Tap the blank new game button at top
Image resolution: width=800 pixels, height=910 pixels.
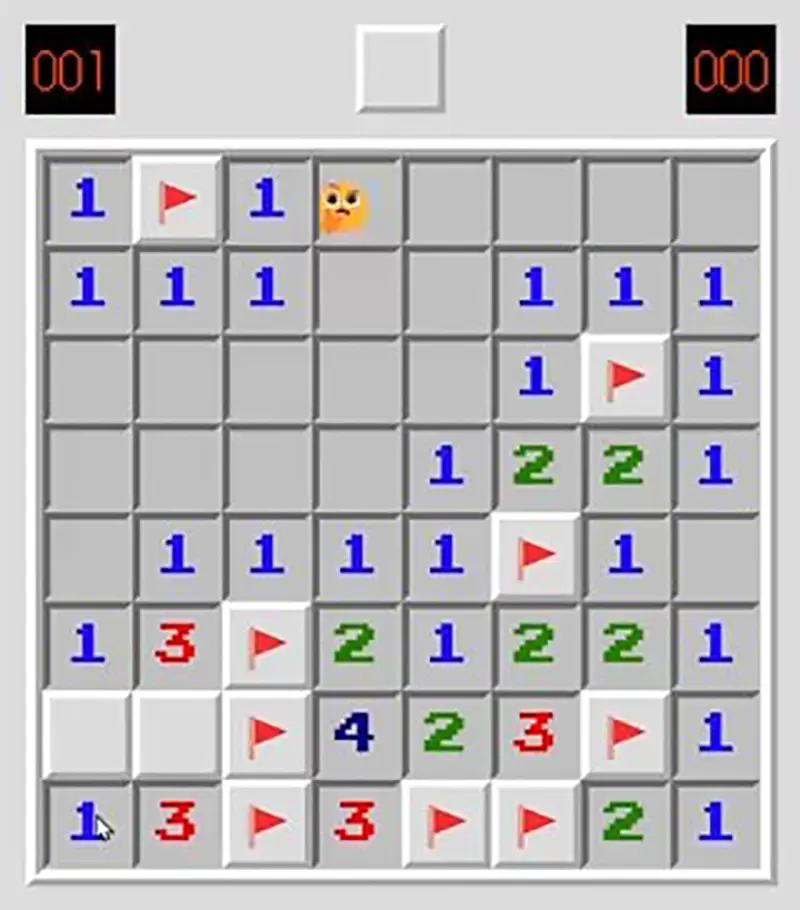[400, 68]
